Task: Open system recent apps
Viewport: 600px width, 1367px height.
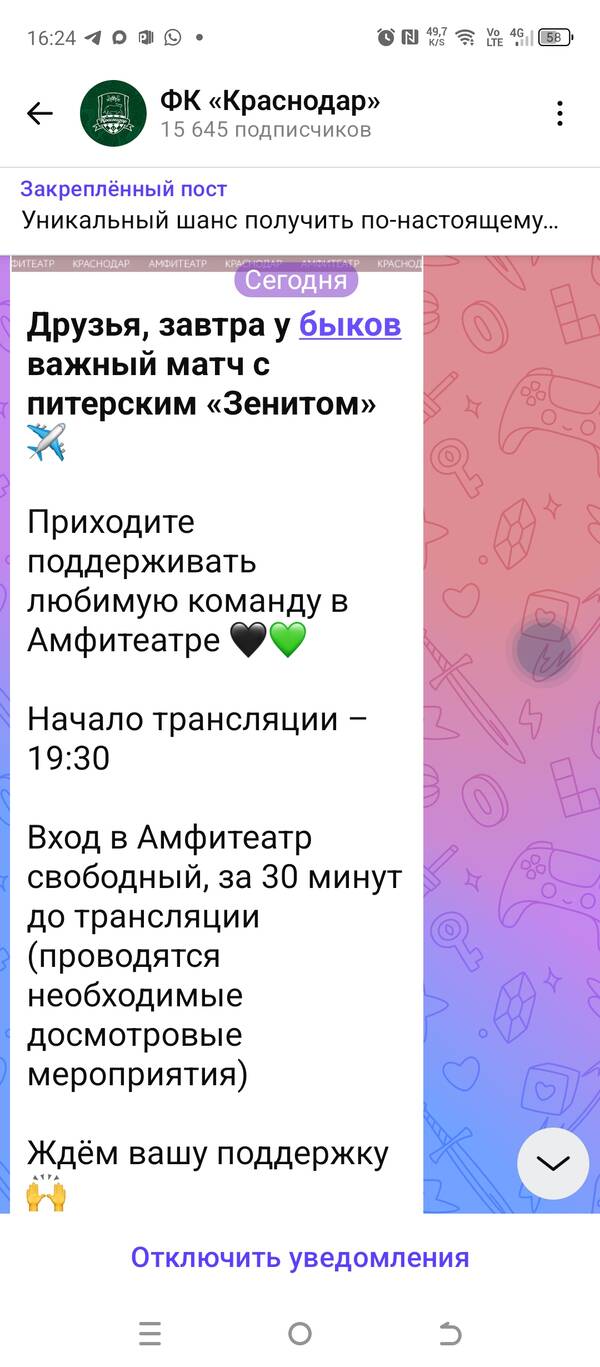Action: tap(150, 1333)
